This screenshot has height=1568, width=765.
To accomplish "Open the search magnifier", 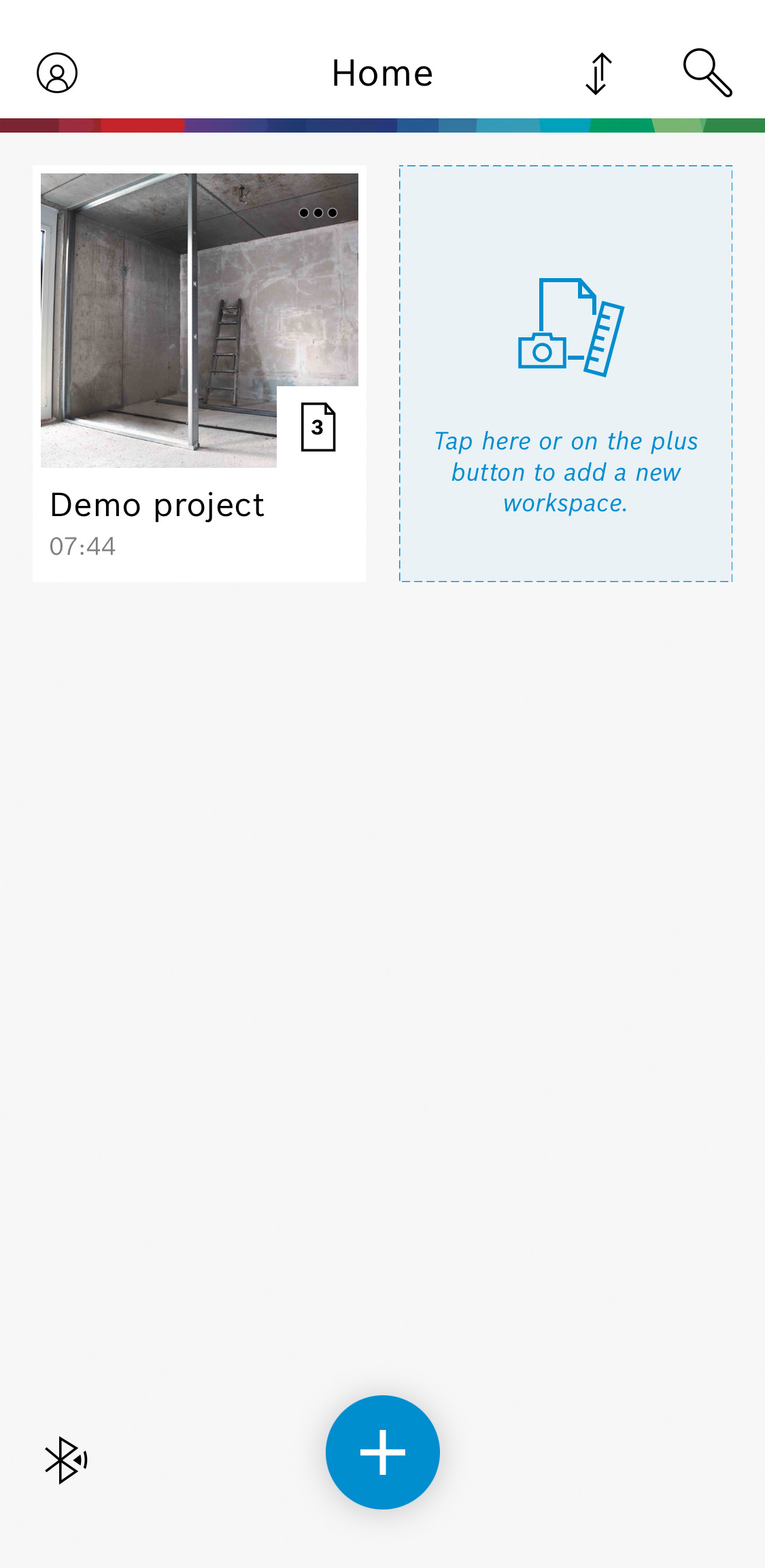I will point(707,73).
